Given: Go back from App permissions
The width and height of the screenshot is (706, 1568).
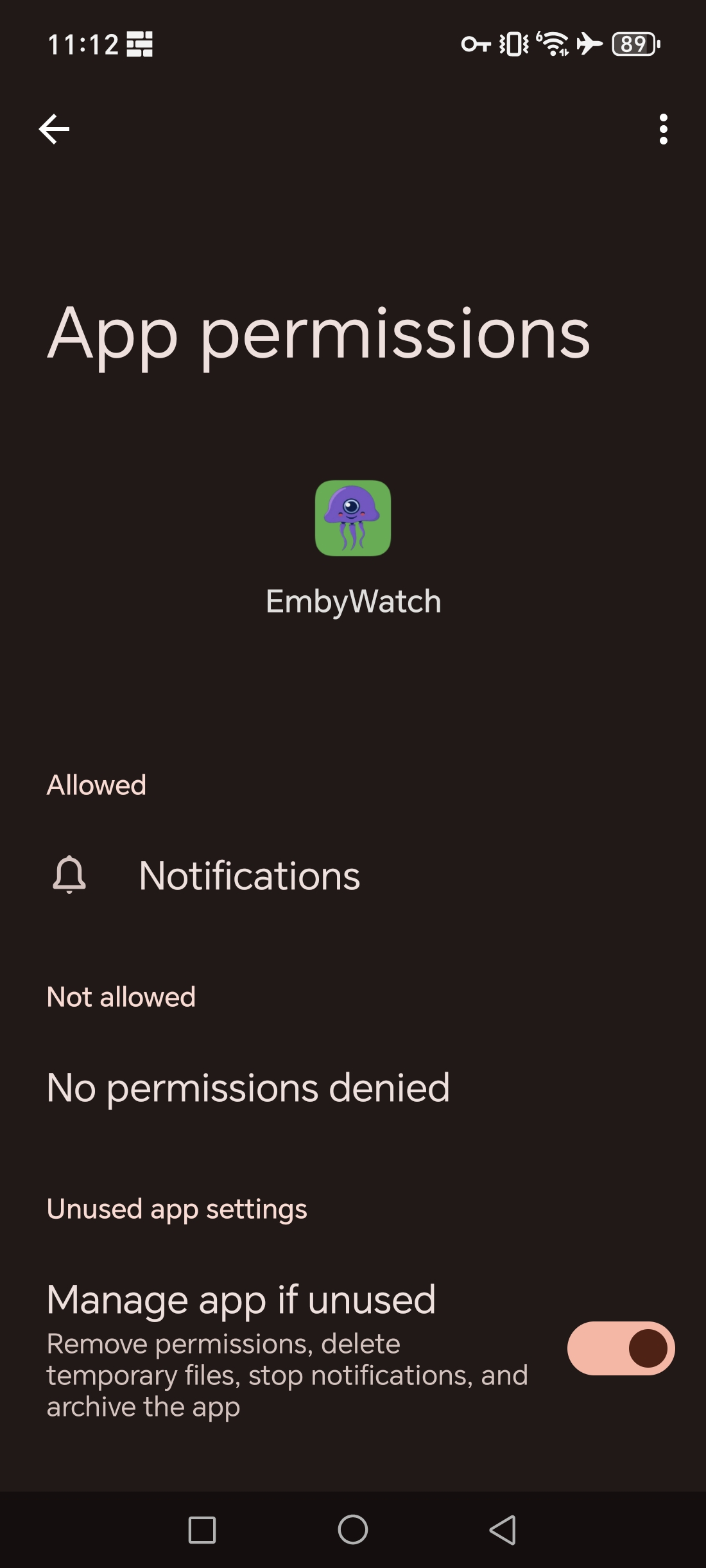Looking at the screenshot, I should point(54,129).
